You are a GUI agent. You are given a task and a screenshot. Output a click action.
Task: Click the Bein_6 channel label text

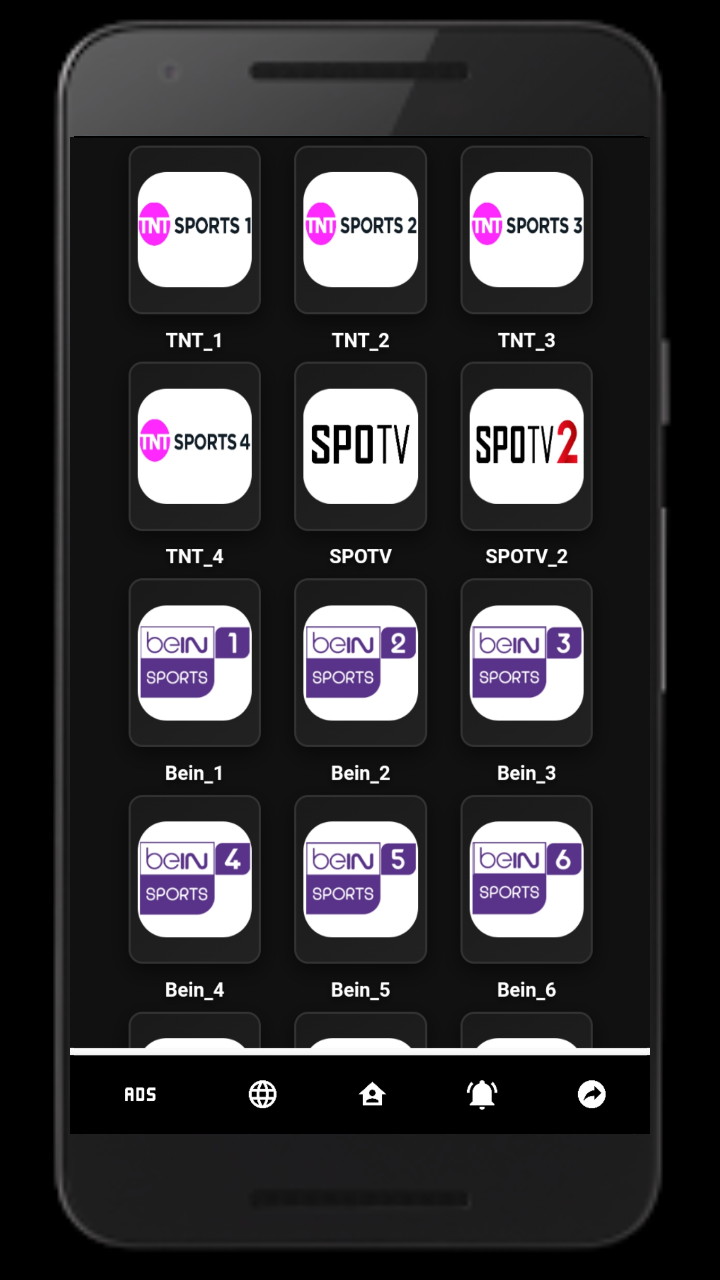526,990
